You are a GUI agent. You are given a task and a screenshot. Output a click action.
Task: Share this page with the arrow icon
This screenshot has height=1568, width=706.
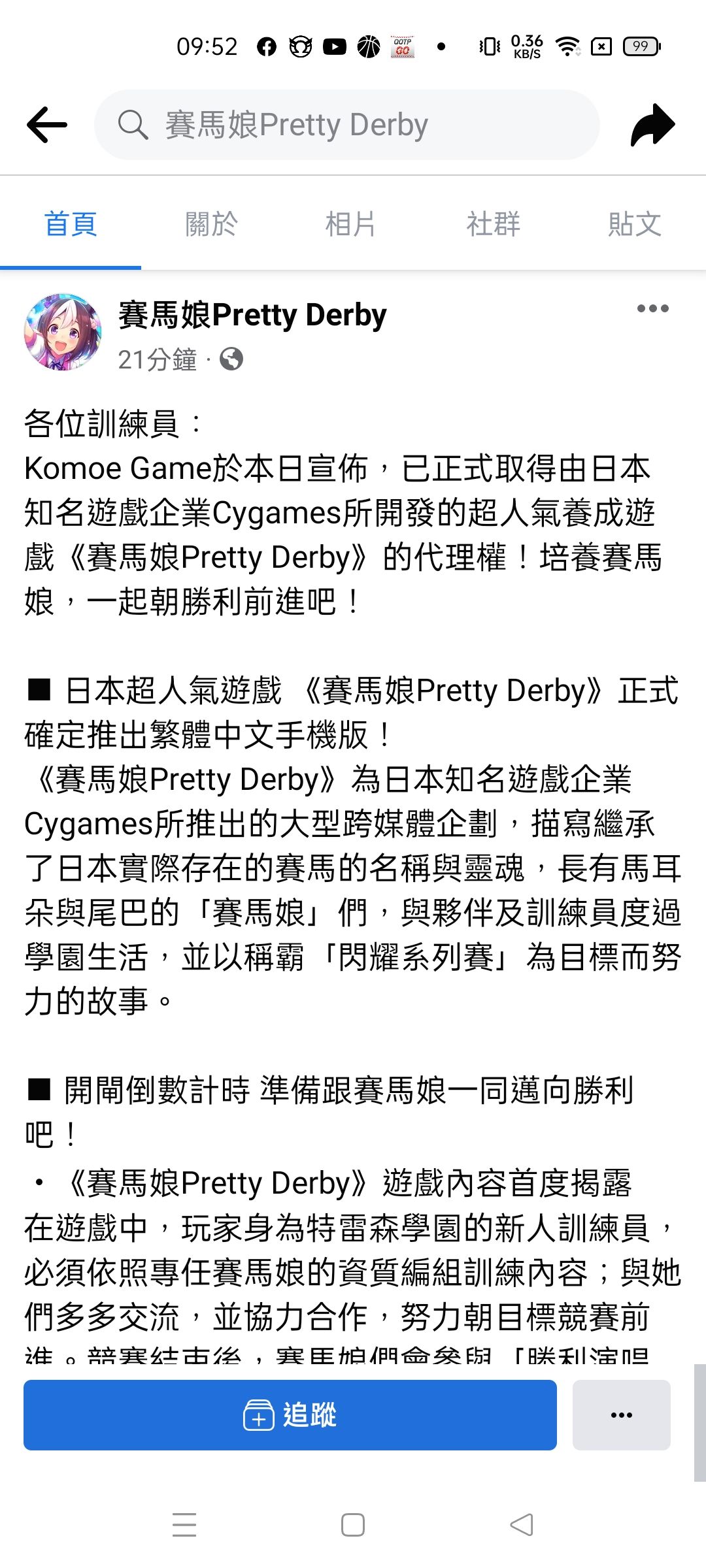[x=652, y=124]
